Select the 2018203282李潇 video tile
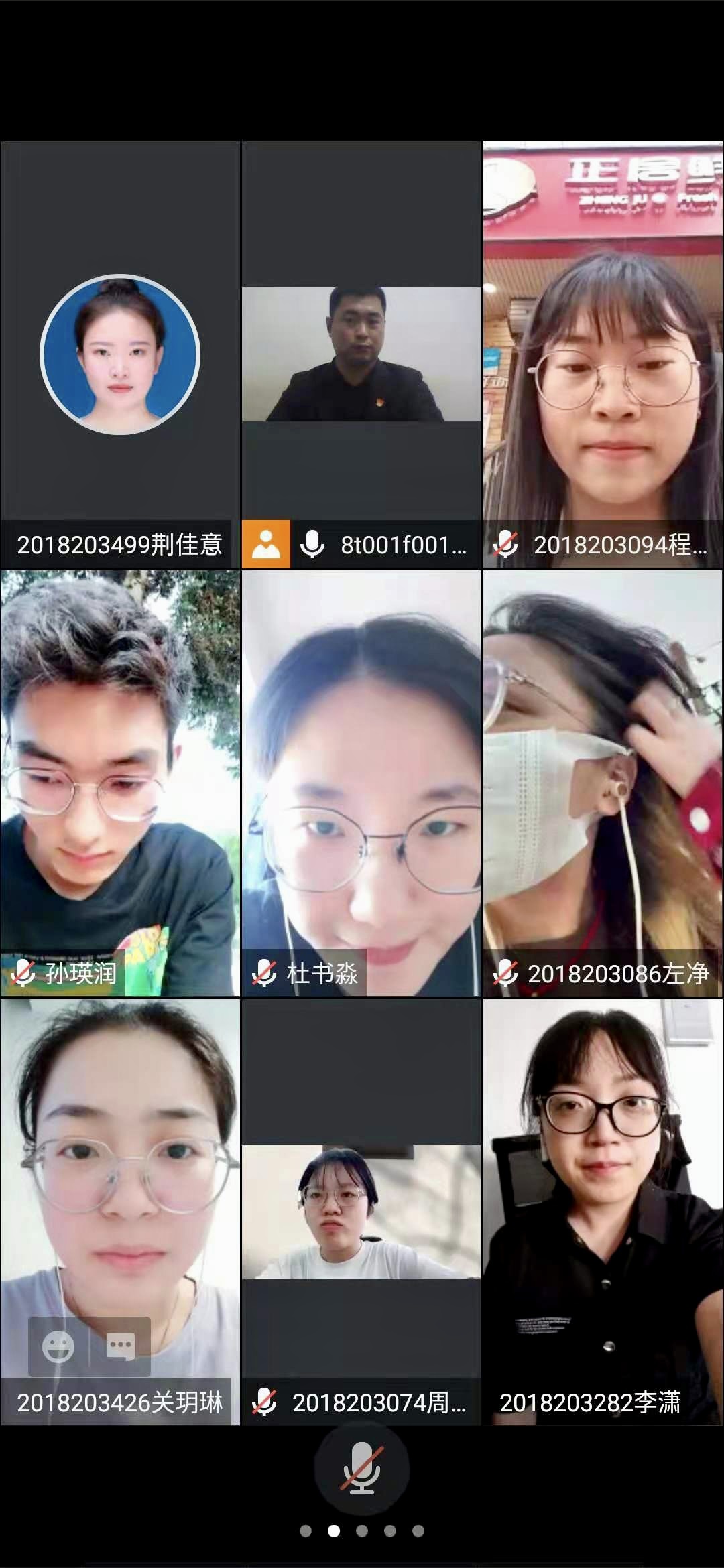The width and height of the screenshot is (724, 1568). 603,1212
